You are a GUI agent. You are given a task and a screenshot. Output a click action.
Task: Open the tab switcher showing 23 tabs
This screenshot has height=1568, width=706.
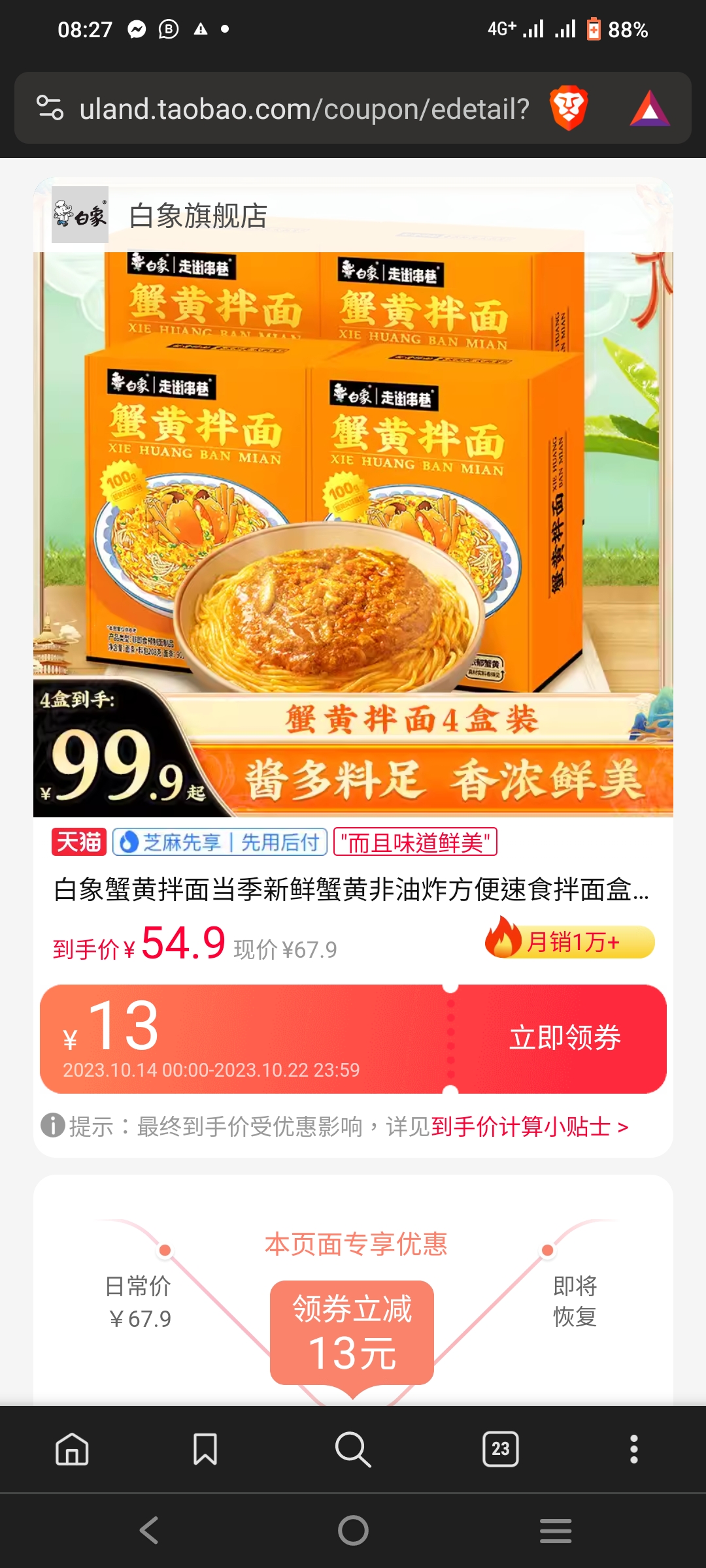(x=501, y=1449)
